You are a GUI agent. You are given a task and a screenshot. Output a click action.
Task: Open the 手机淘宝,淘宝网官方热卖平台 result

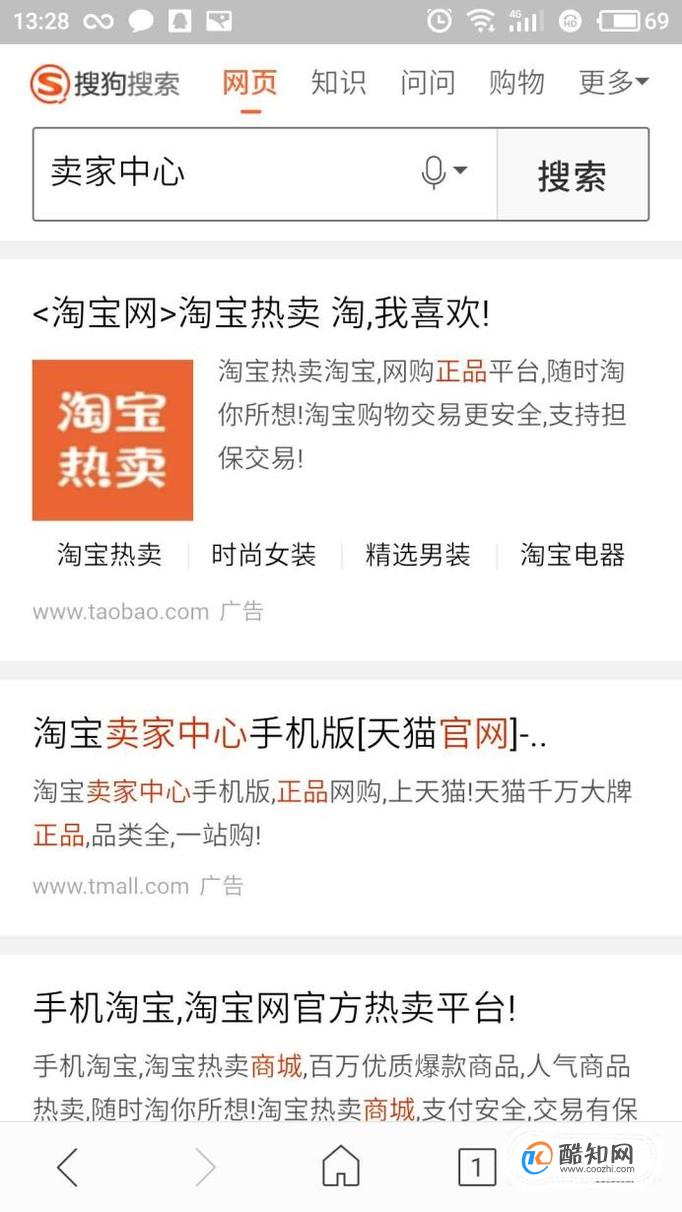click(x=275, y=1008)
